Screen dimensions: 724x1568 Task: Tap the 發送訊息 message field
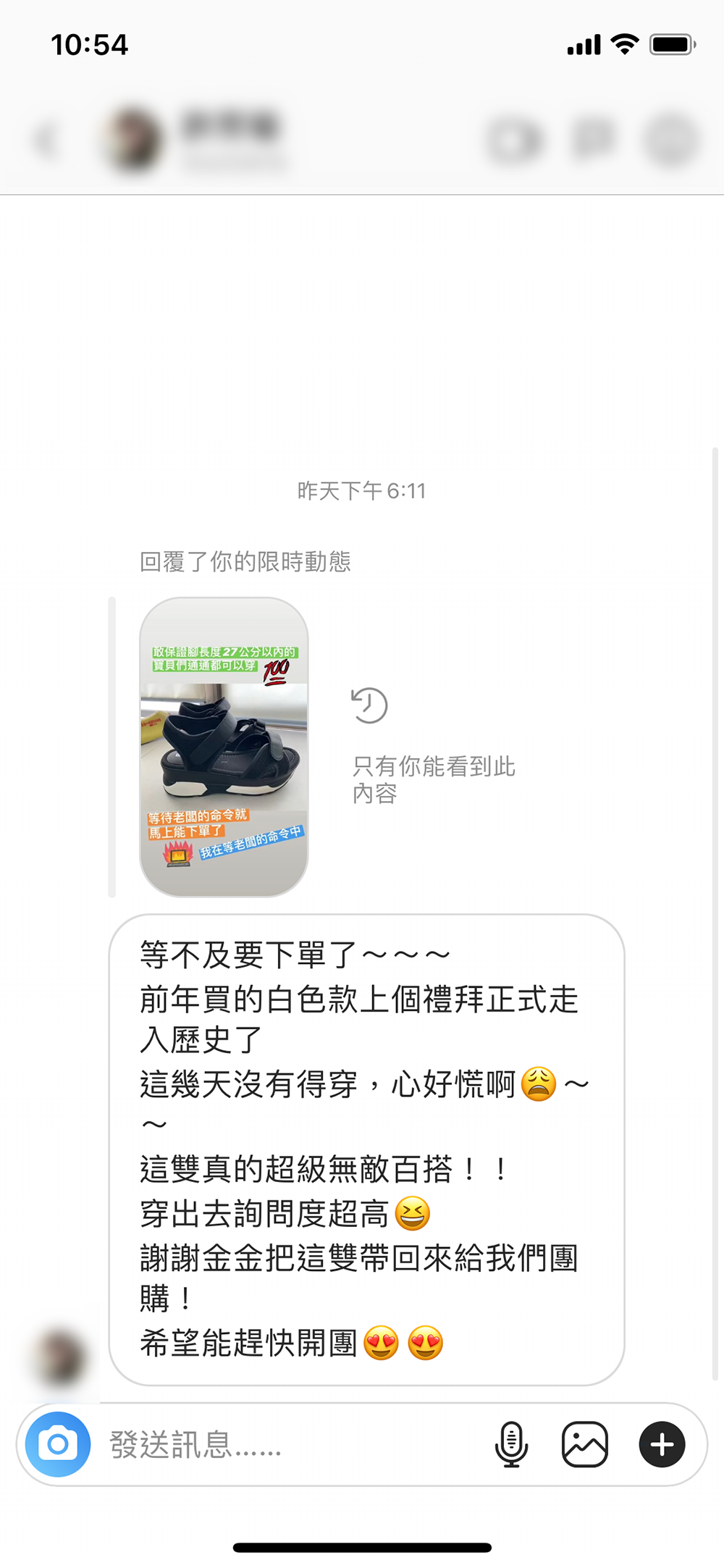(290, 1444)
